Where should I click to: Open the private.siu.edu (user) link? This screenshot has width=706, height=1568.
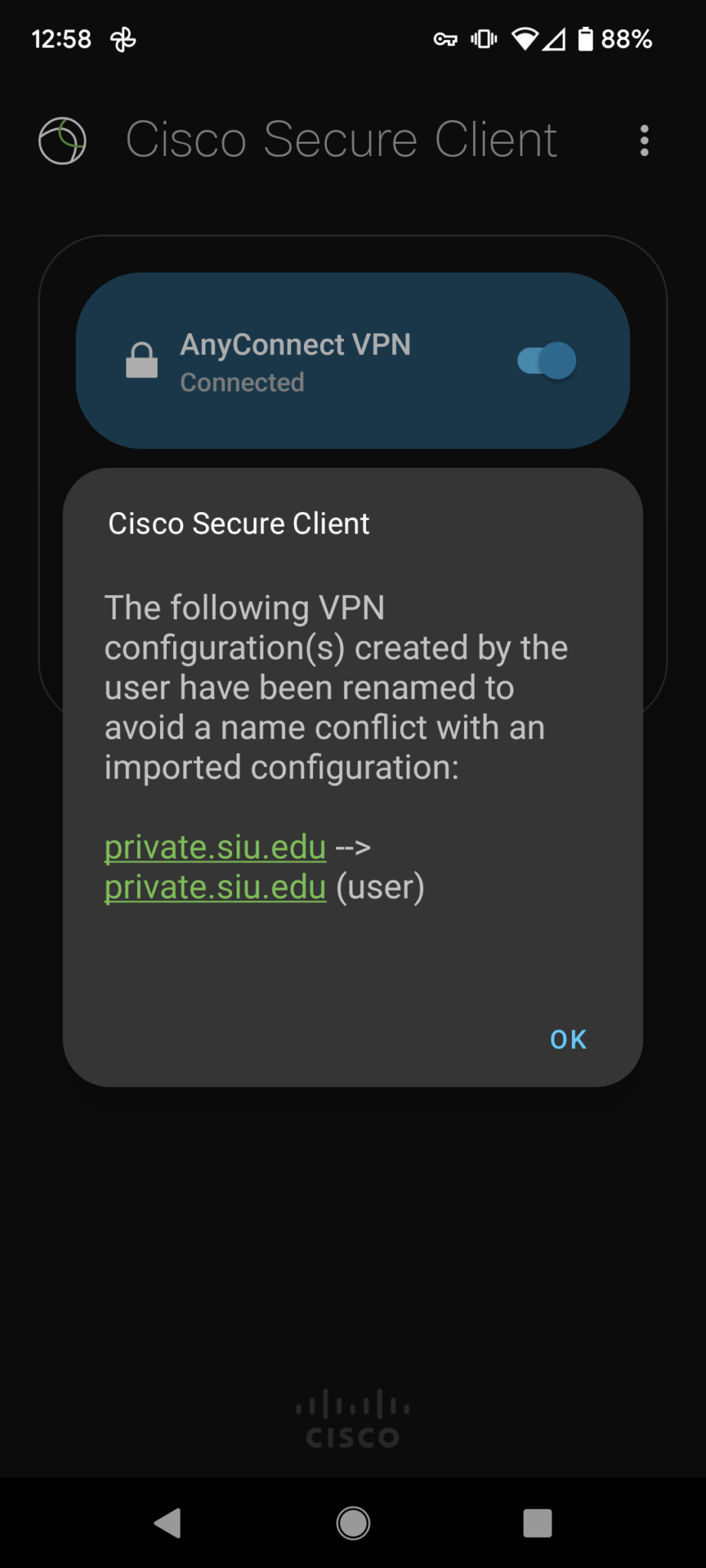[214, 887]
